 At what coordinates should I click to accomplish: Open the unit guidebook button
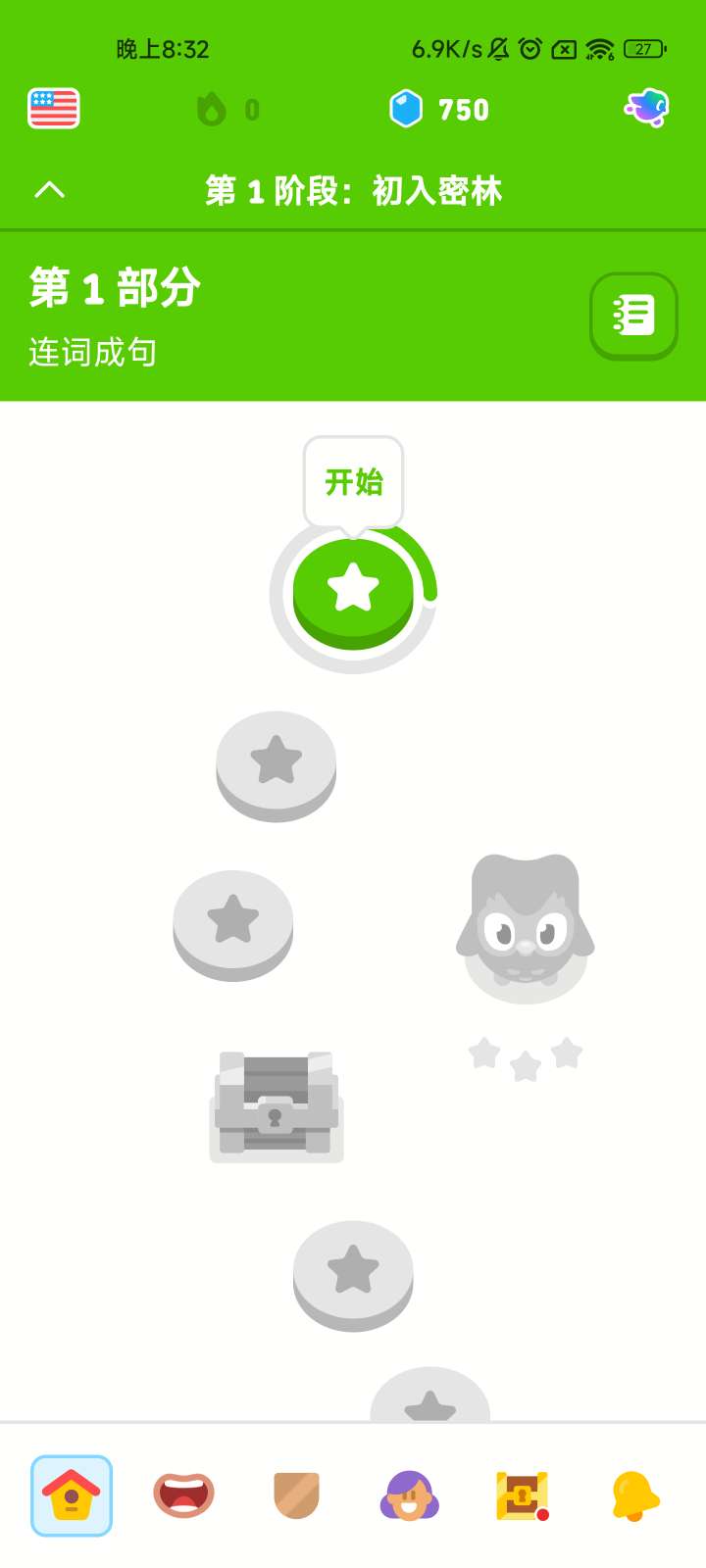click(633, 316)
